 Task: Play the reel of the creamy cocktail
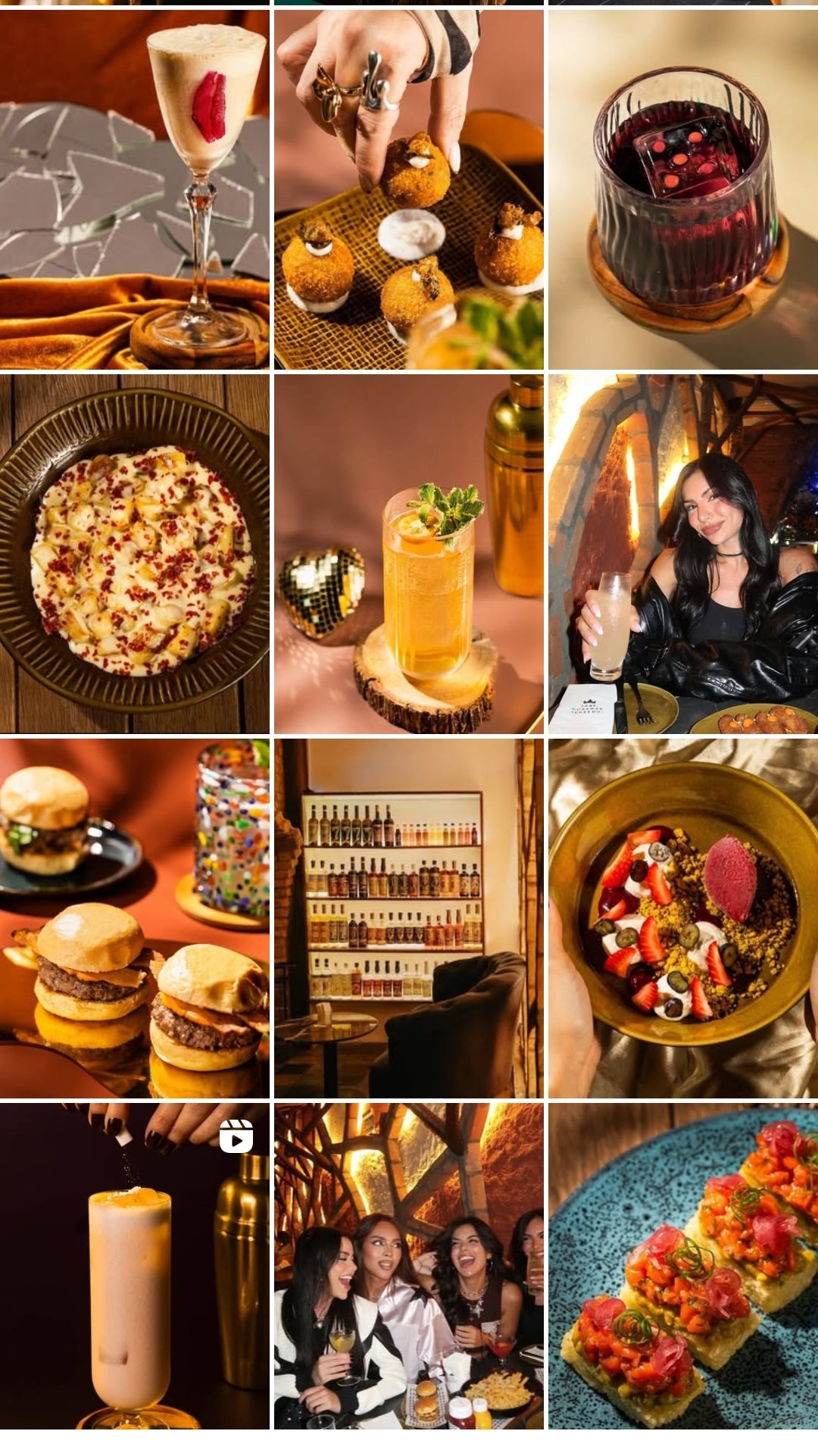[134, 1265]
